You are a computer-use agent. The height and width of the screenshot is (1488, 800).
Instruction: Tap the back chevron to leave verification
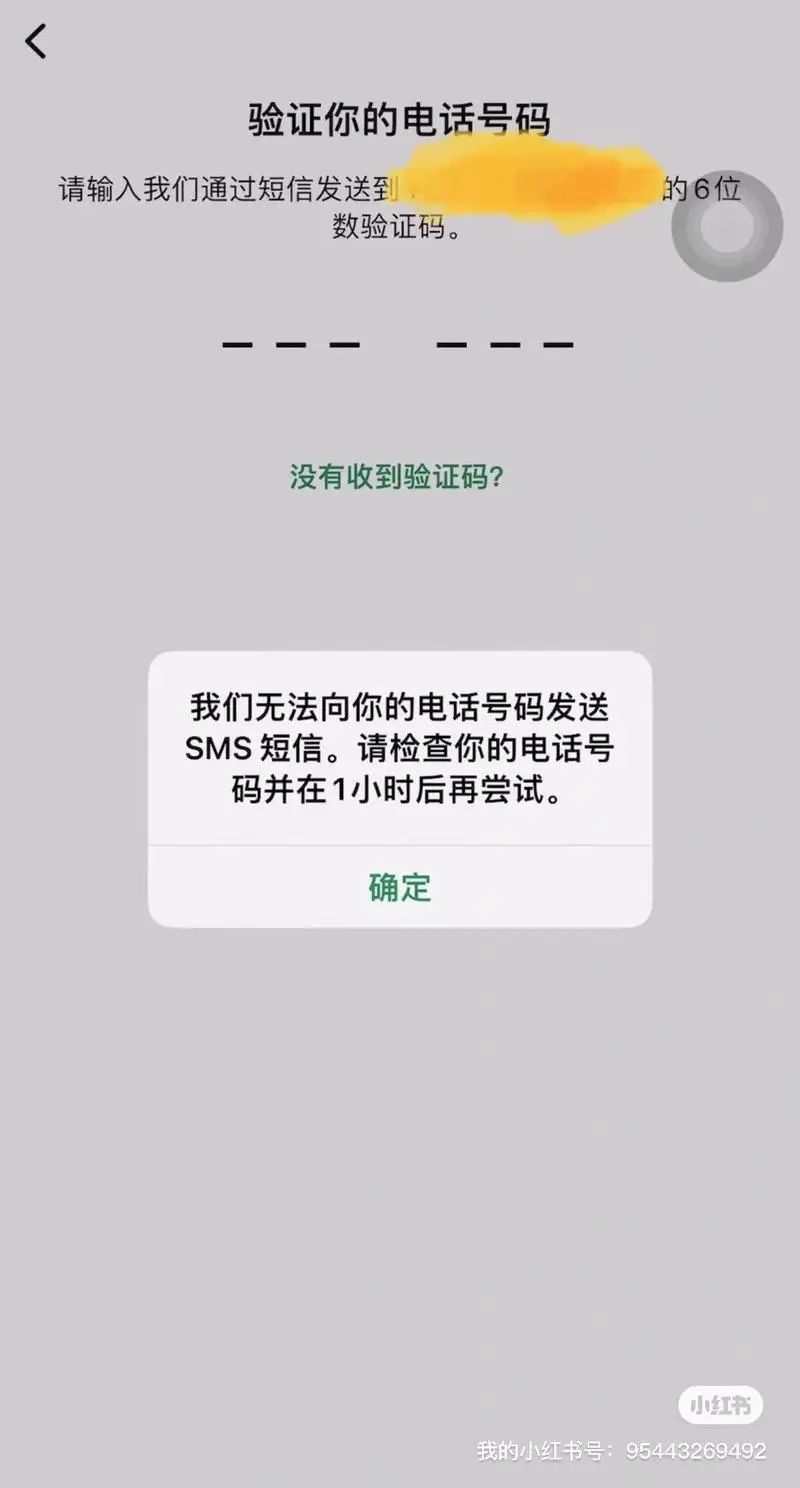(x=36, y=42)
